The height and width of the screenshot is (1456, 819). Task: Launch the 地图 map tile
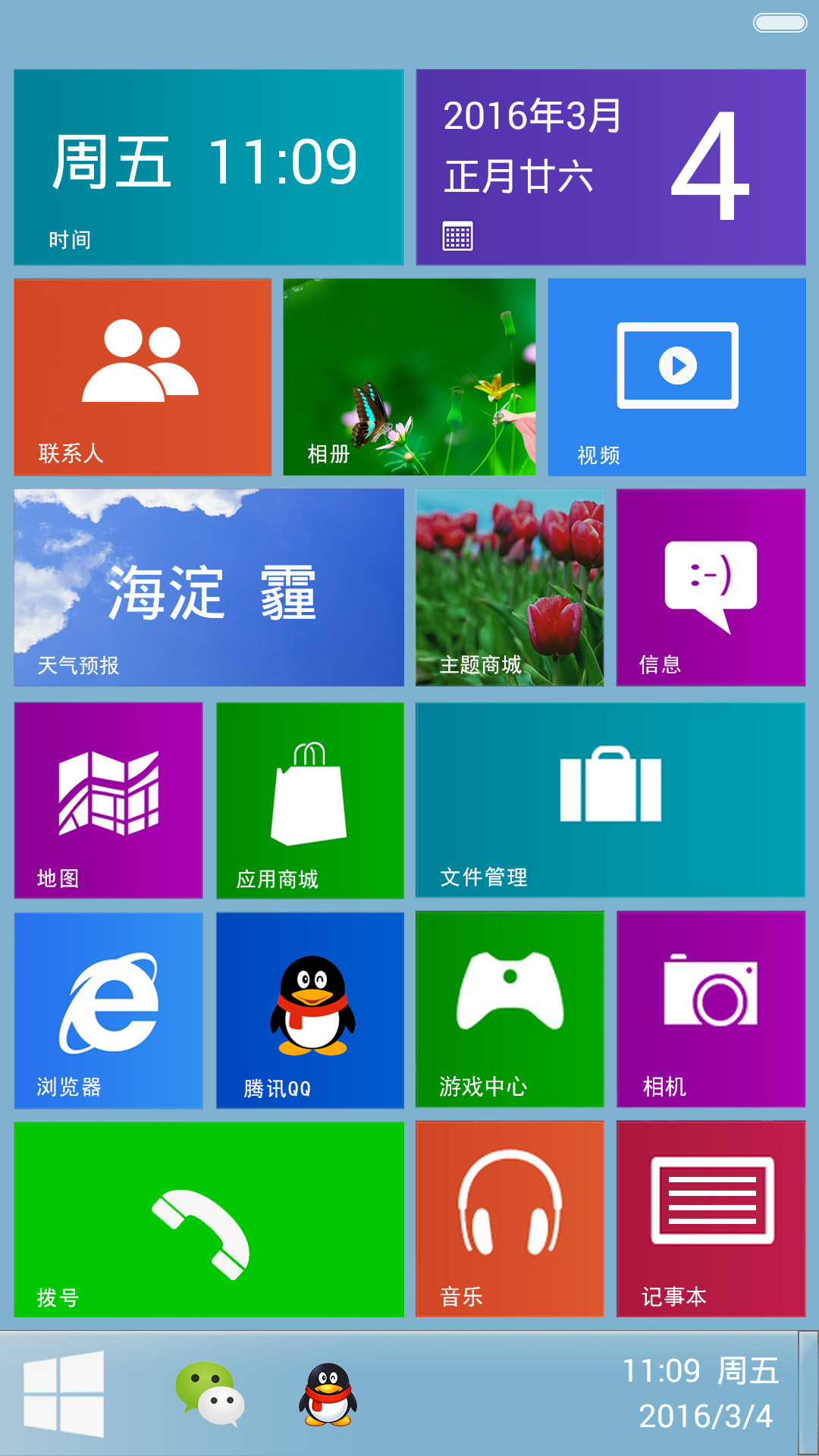pyautogui.click(x=108, y=800)
